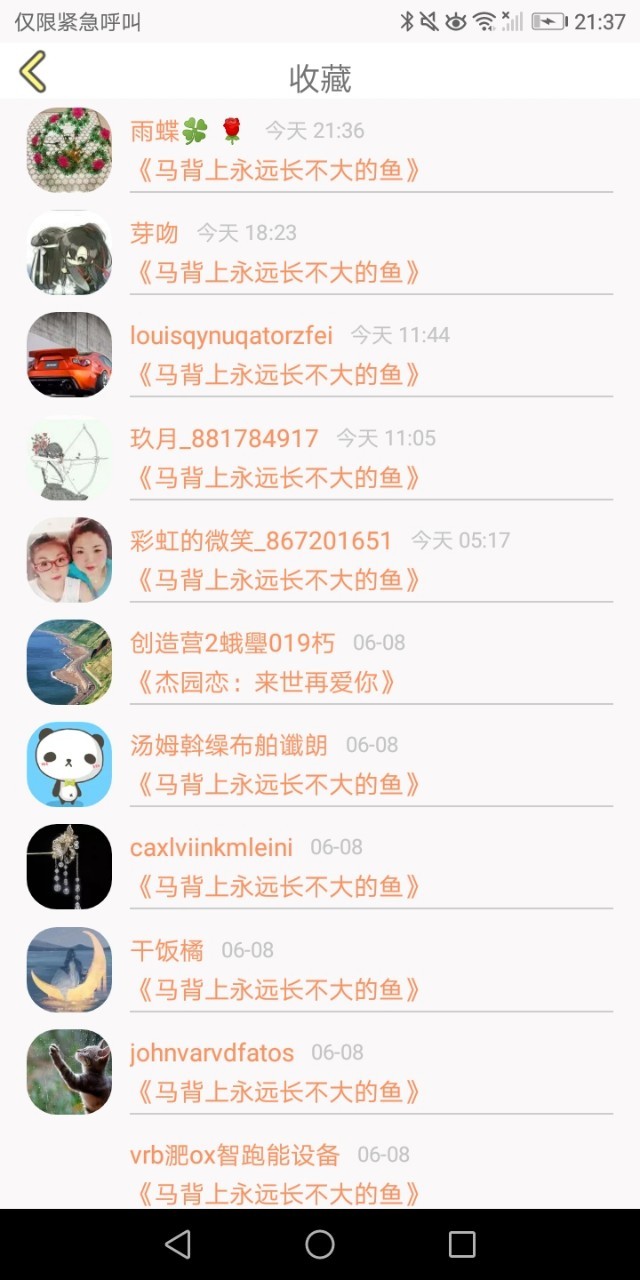
Task: Go back using the yellow arrow
Action: click(33, 72)
